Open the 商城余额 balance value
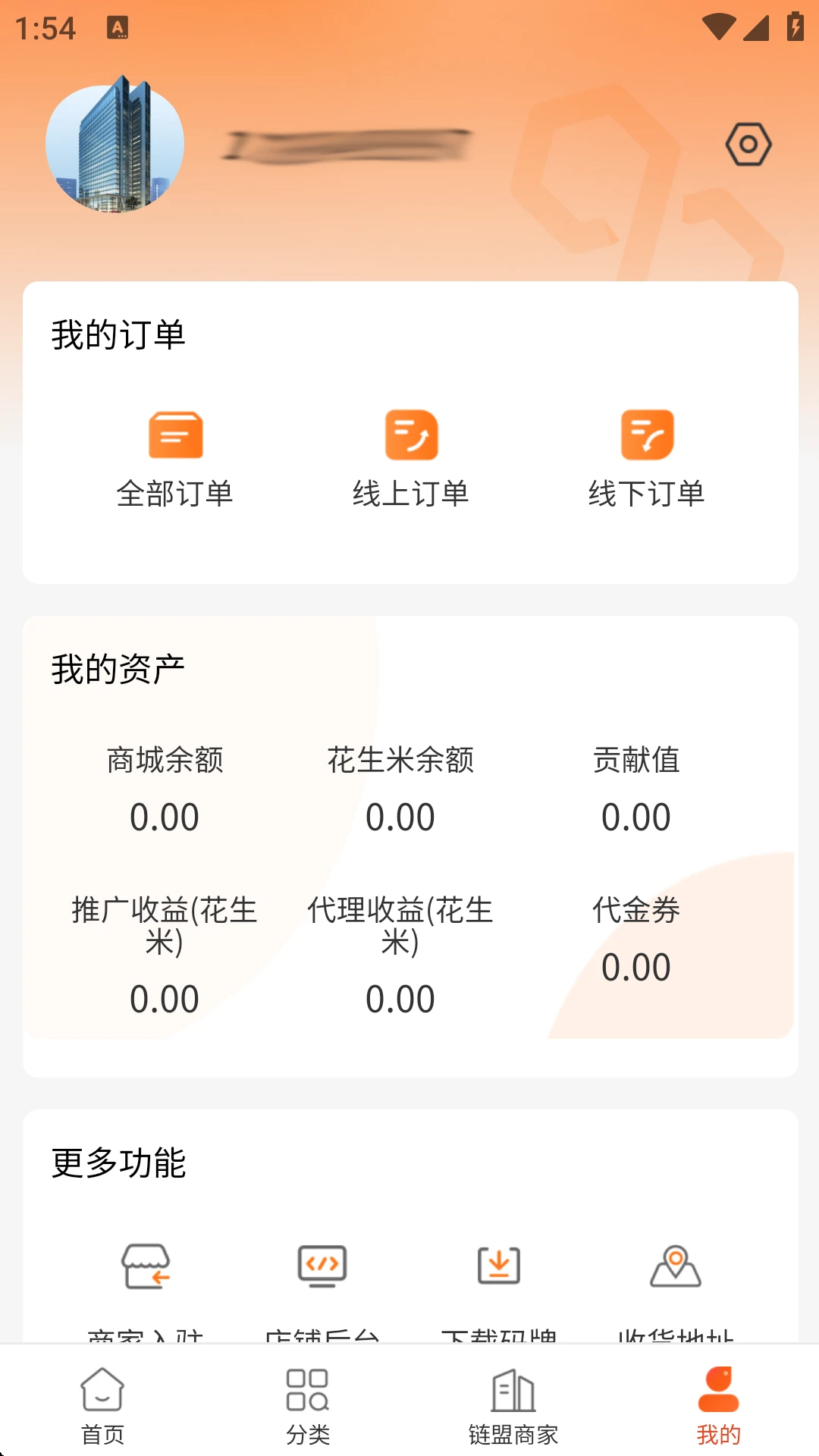 pyautogui.click(x=165, y=817)
